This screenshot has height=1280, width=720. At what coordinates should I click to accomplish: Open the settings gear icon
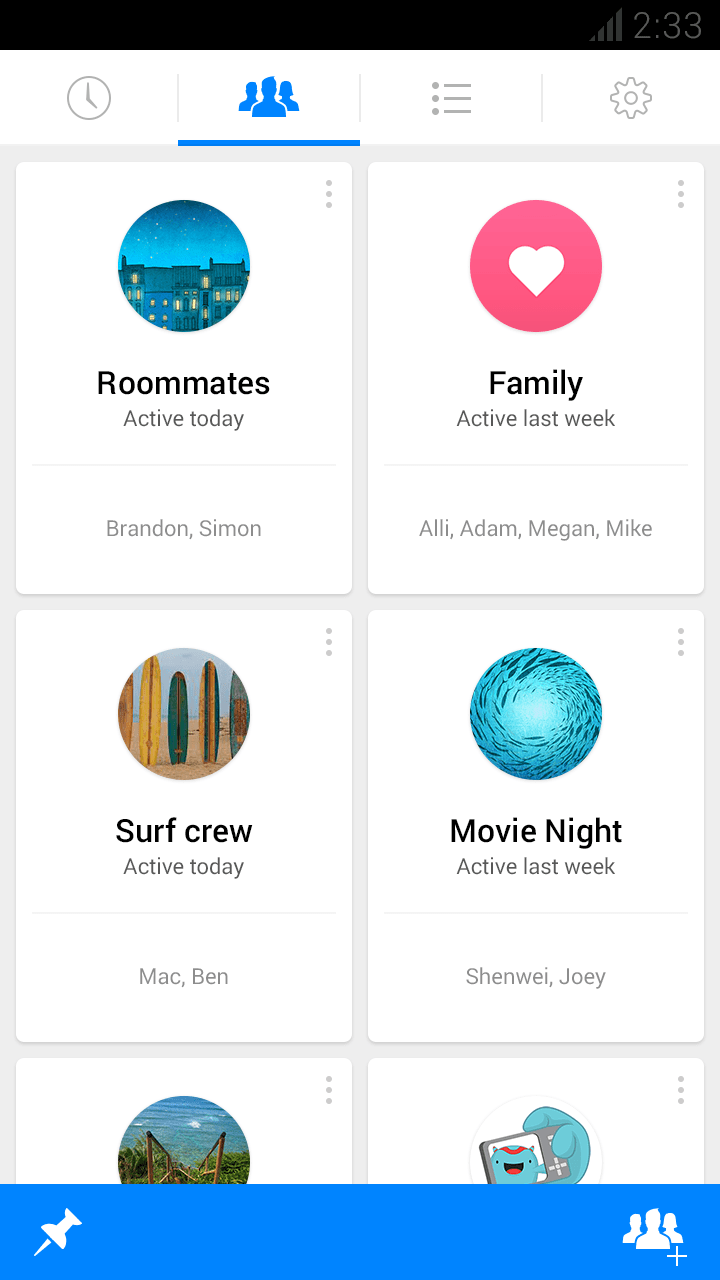coord(630,97)
